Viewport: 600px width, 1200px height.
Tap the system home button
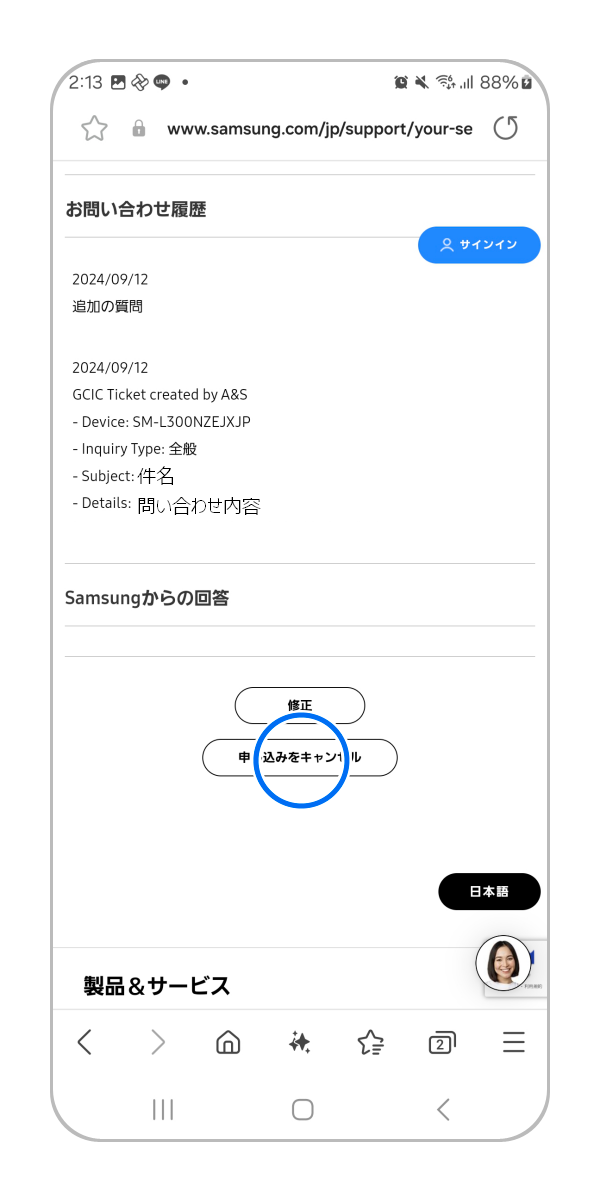tap(302, 1109)
